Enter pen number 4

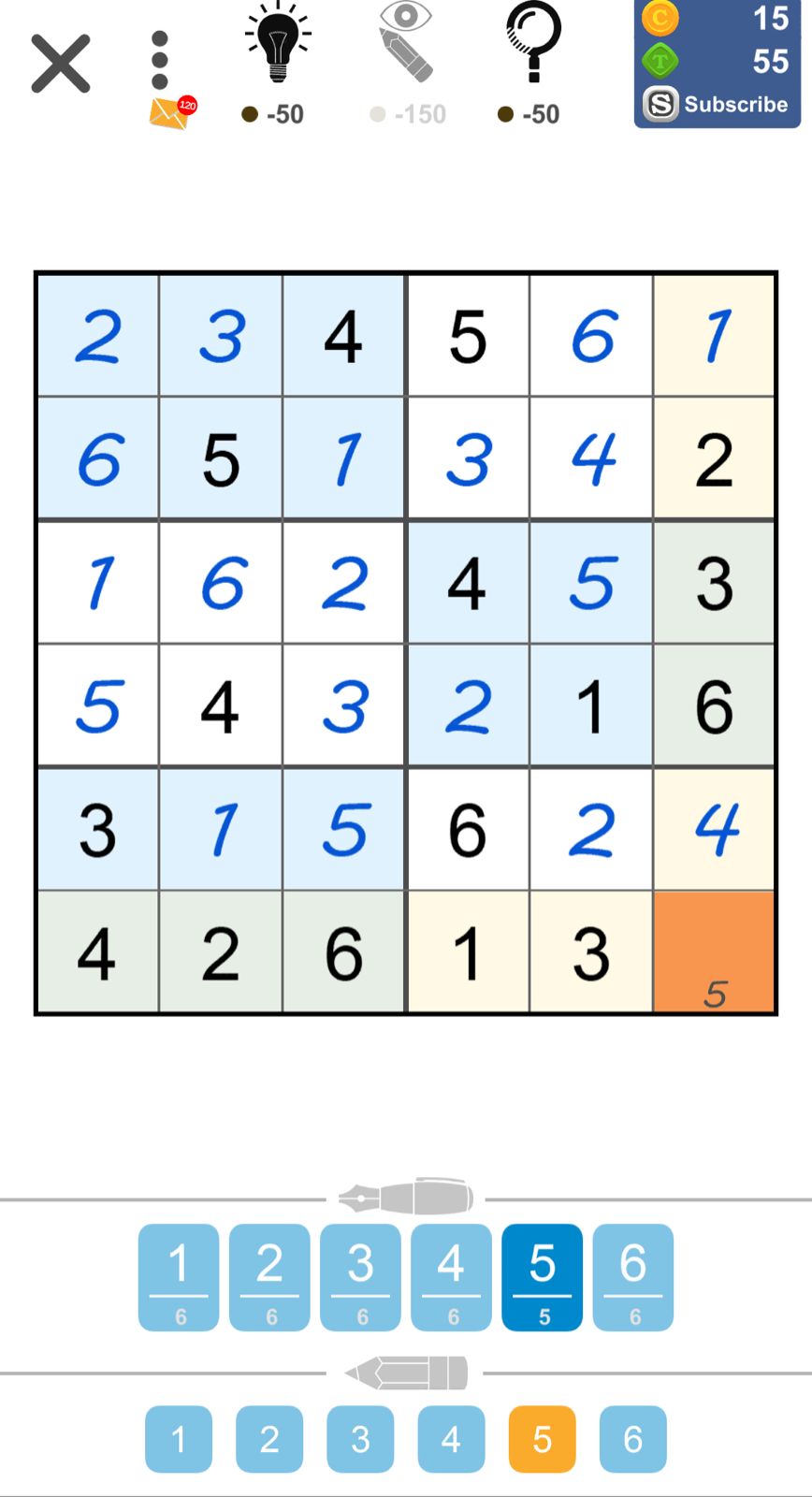coord(451,1277)
